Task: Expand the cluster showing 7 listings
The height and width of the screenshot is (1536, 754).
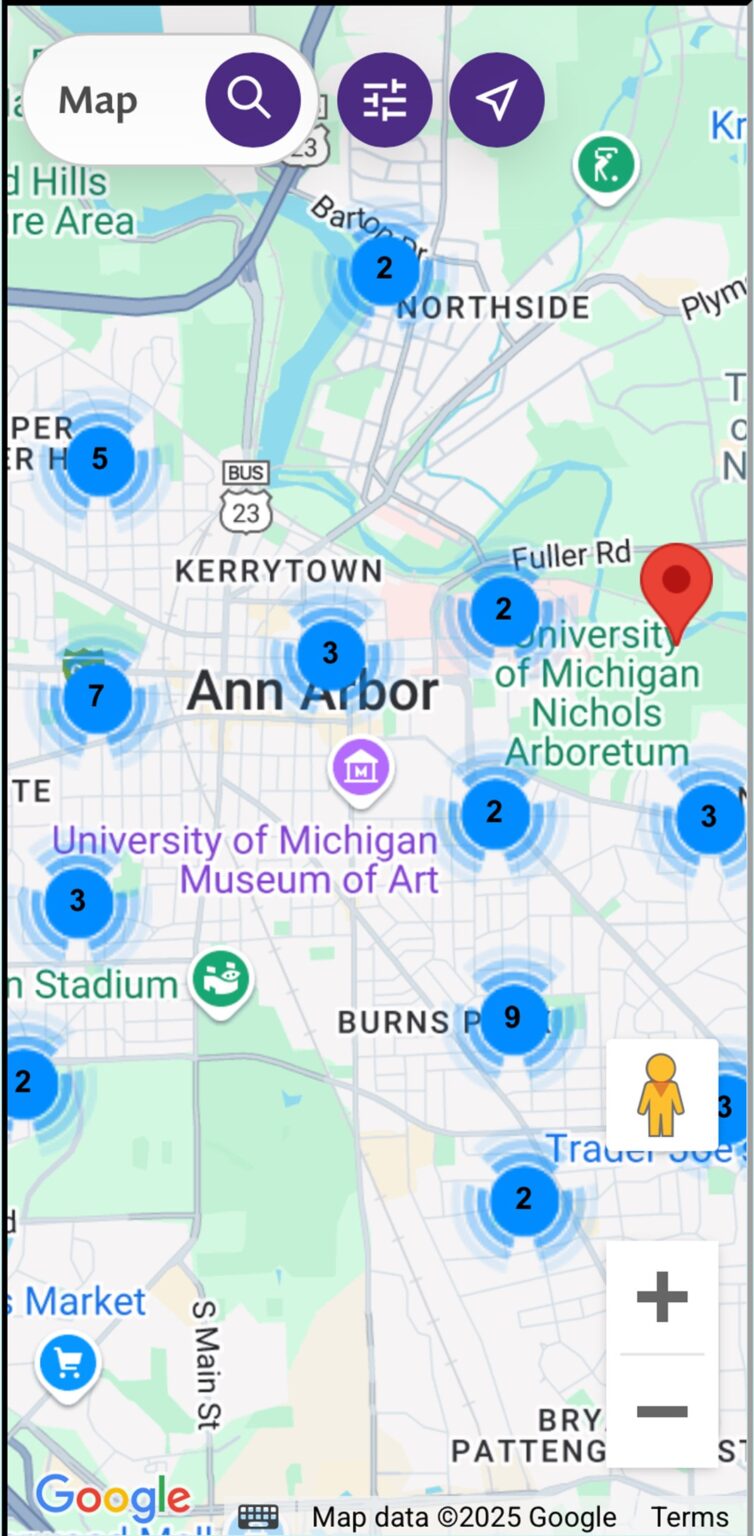Action: 97,697
